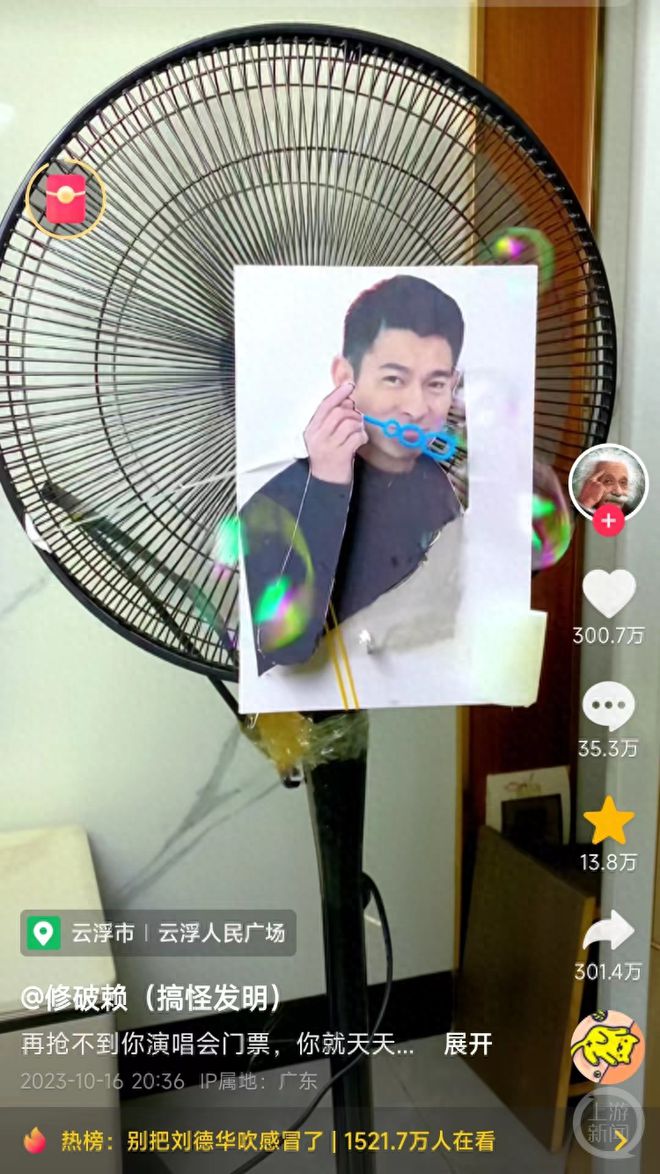Open location tag 云浮人民广场
The image size is (660, 1174).
[221, 933]
